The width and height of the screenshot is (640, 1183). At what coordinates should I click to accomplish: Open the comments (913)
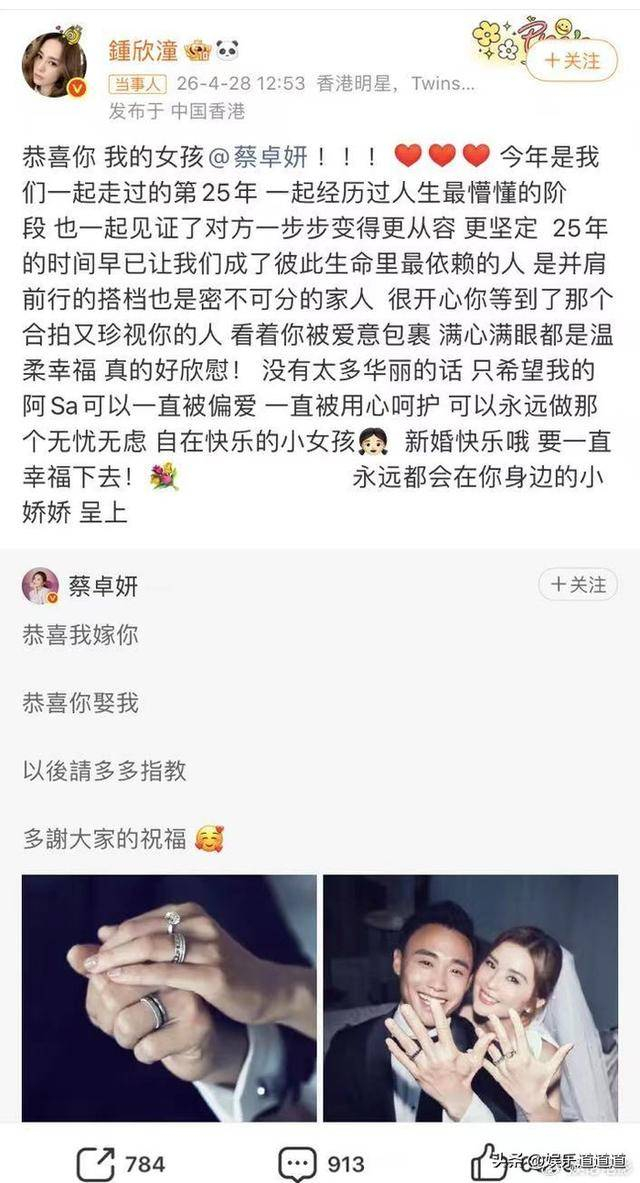click(321, 1163)
